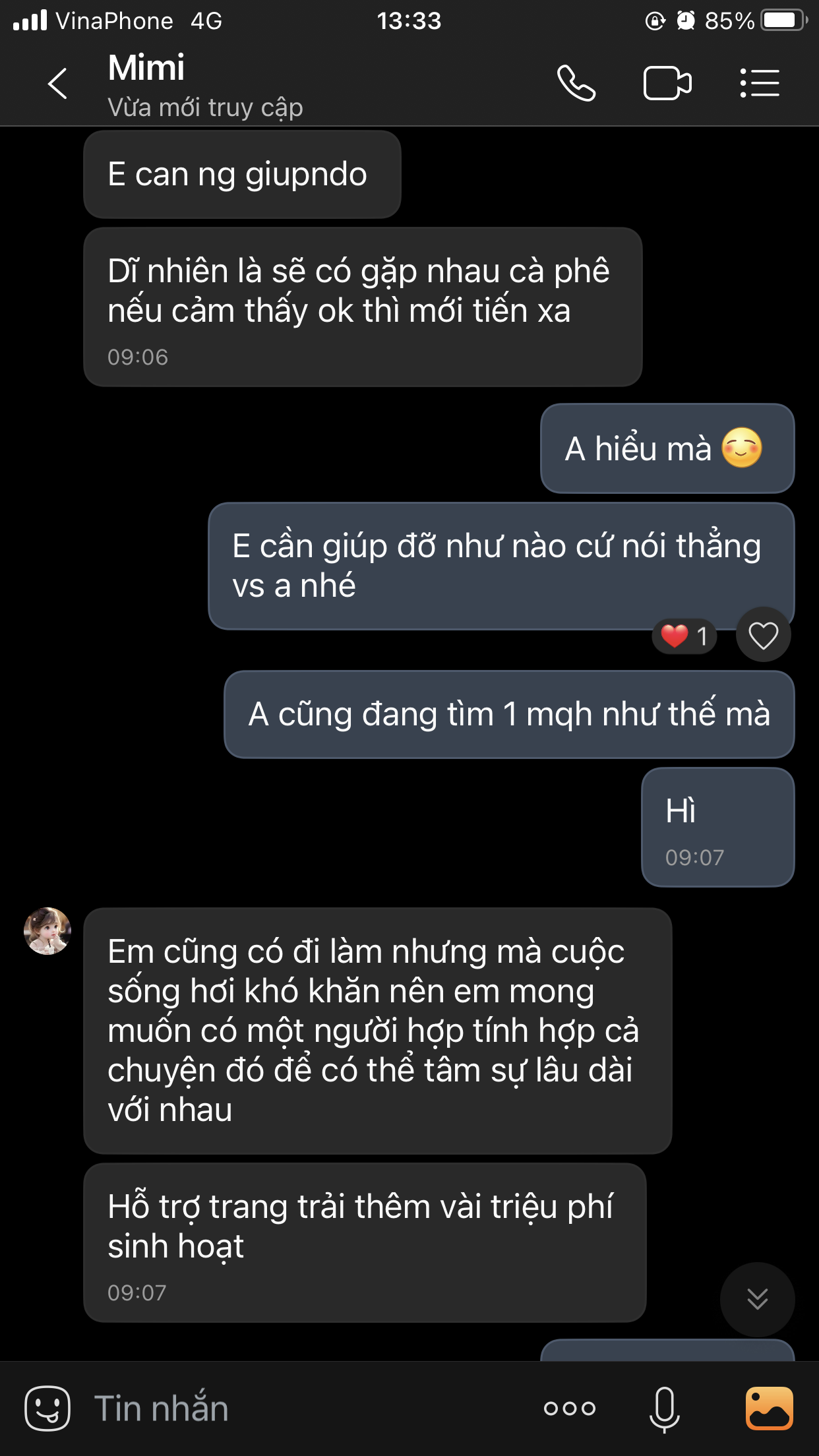Open the chat options menu
The image size is (819, 1456).
[x=759, y=84]
